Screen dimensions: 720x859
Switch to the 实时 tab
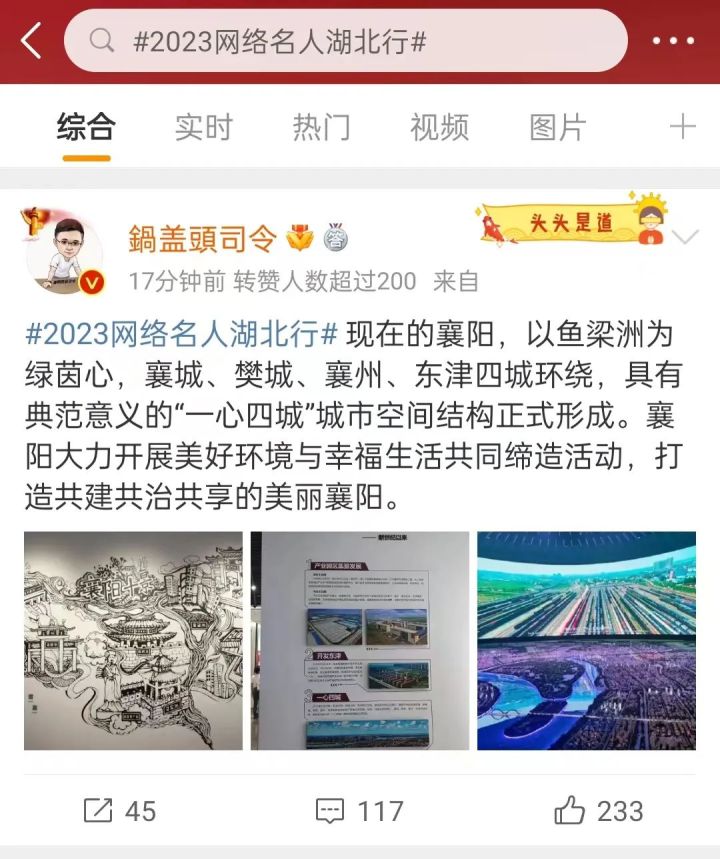(x=203, y=127)
